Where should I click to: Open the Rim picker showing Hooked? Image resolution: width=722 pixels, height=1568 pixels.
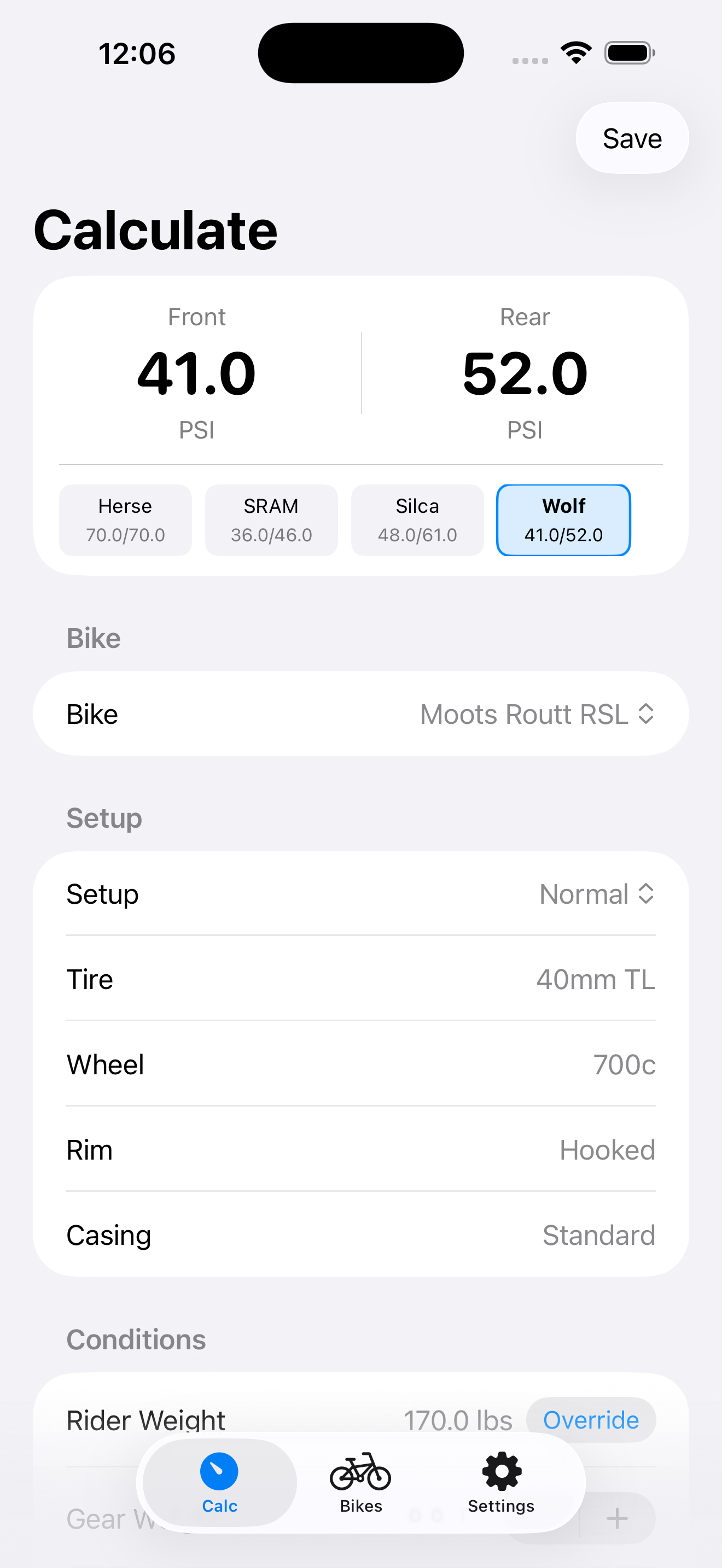coord(607,1149)
